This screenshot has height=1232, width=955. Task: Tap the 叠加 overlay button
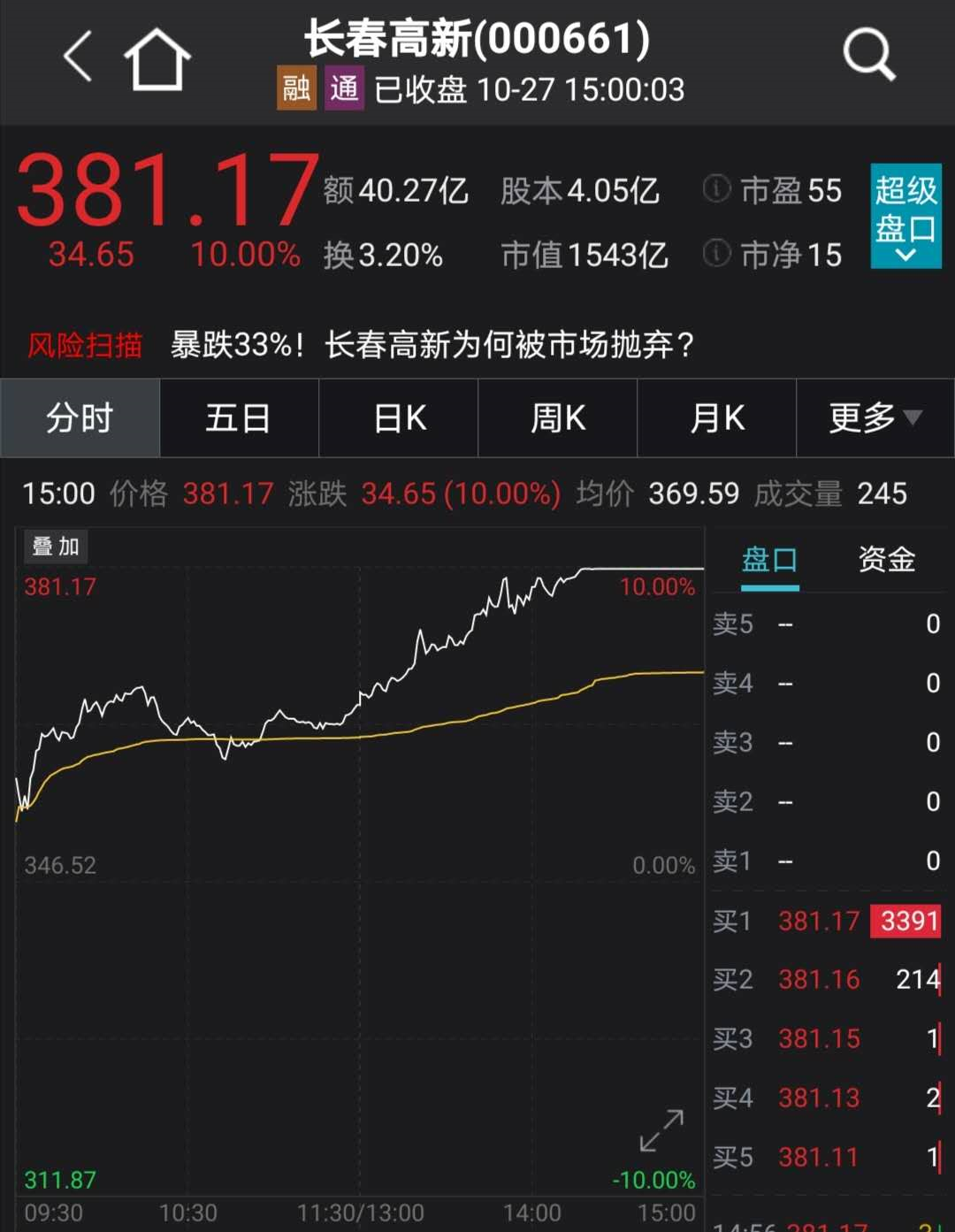click(x=56, y=547)
